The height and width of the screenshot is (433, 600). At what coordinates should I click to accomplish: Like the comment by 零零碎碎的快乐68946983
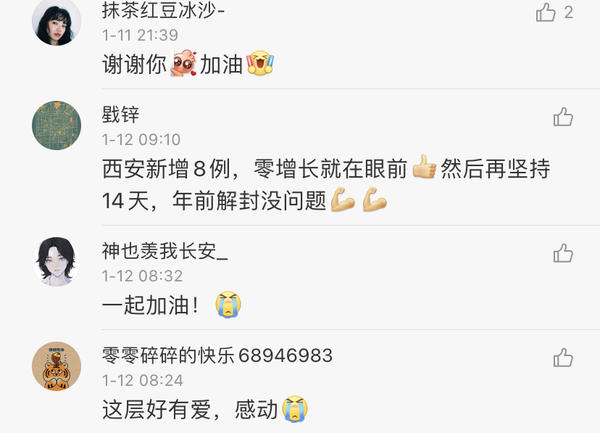(563, 357)
